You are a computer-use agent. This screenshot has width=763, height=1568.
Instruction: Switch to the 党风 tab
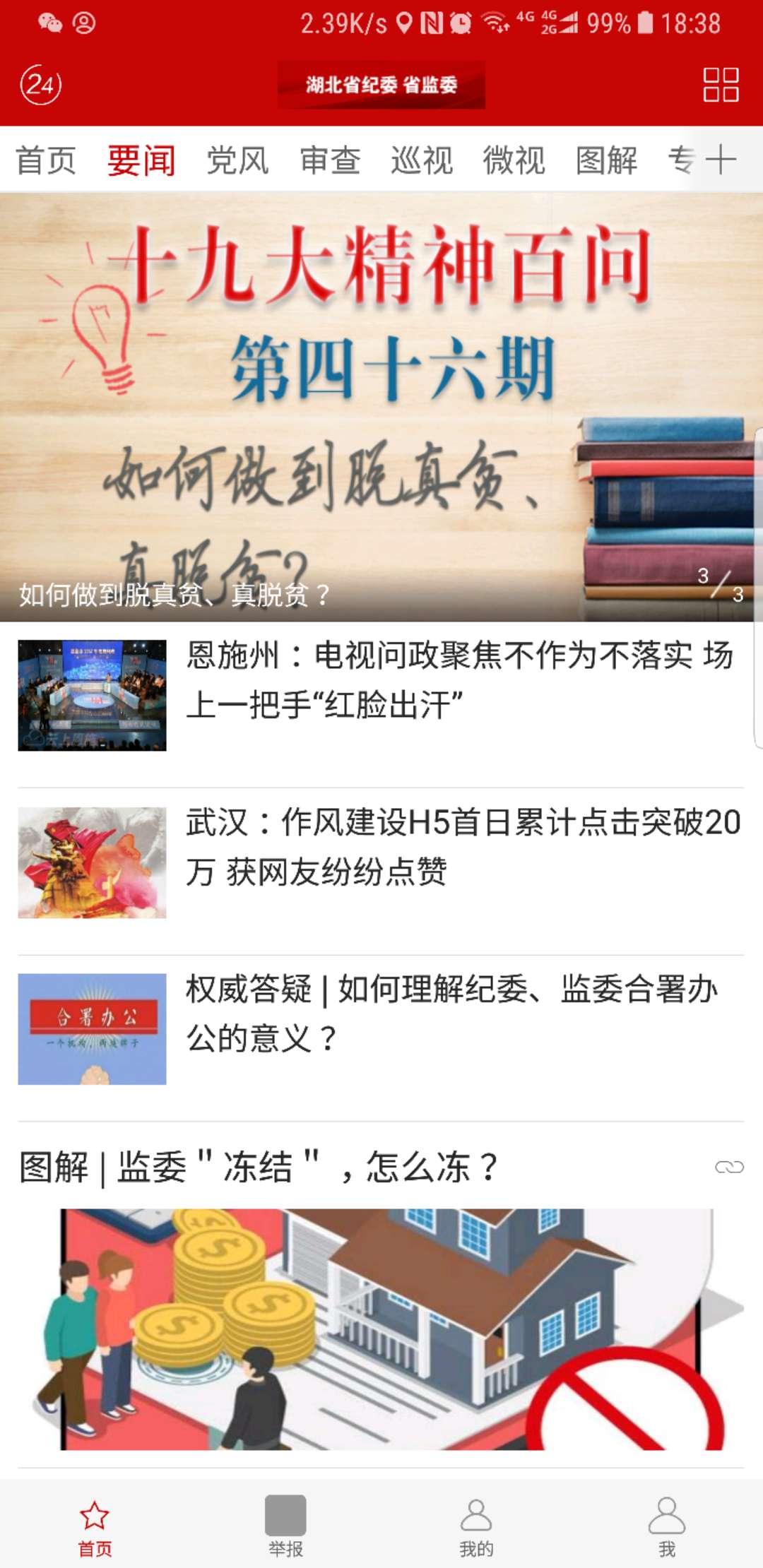click(238, 161)
